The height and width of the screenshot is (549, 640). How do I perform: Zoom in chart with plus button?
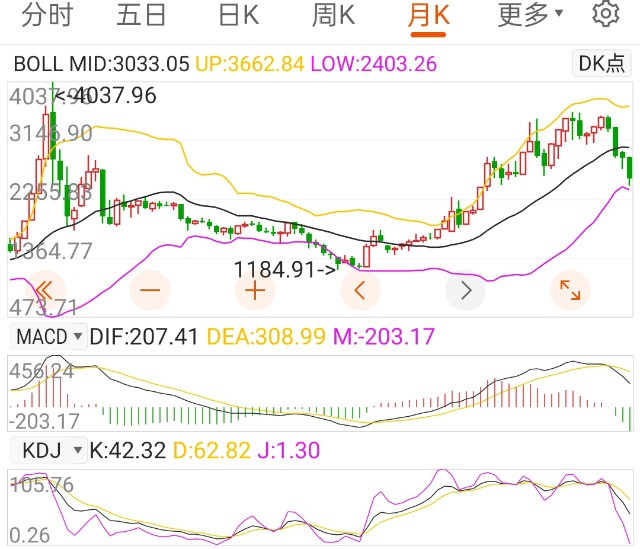click(255, 290)
